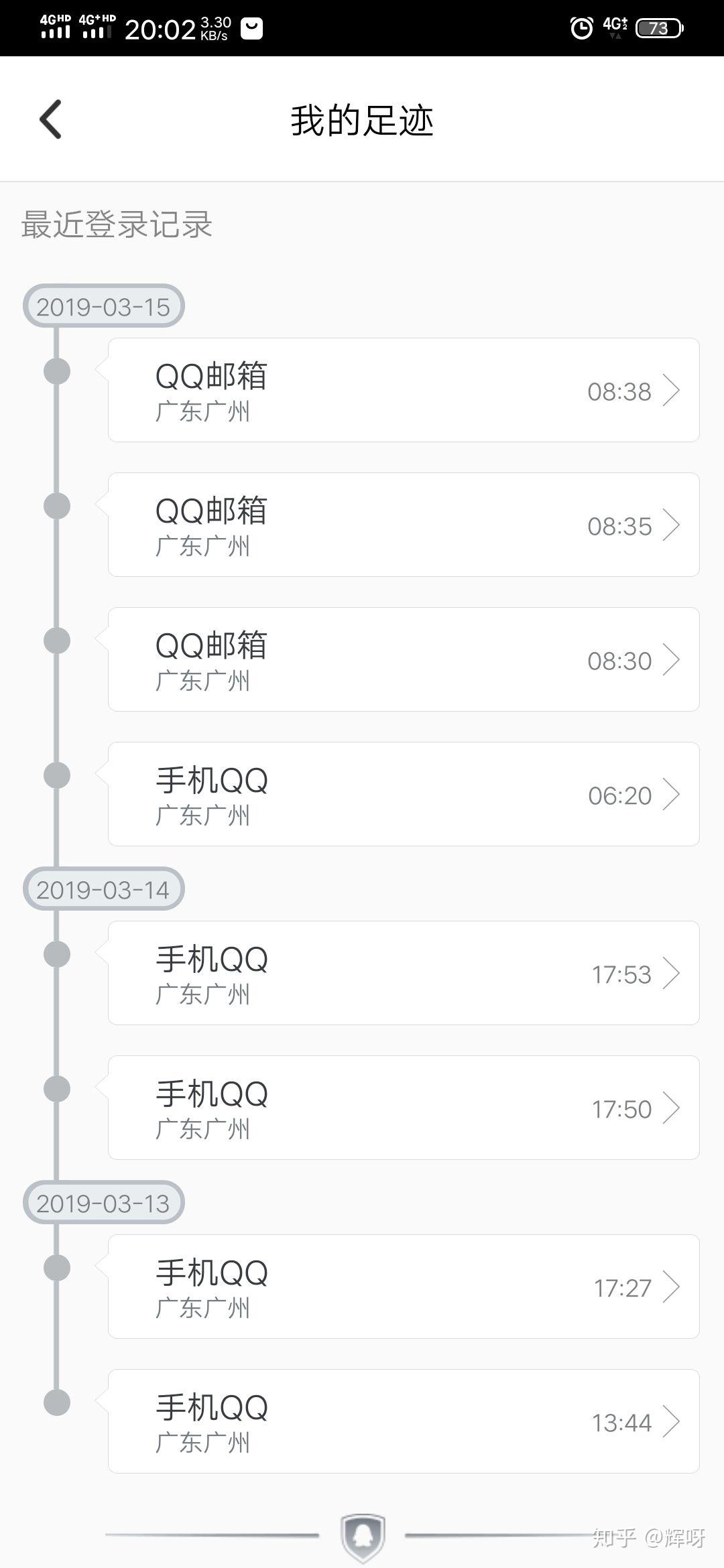This screenshot has height=1568, width=724.
Task: Go back from 我的足迹 page
Action: 51,119
